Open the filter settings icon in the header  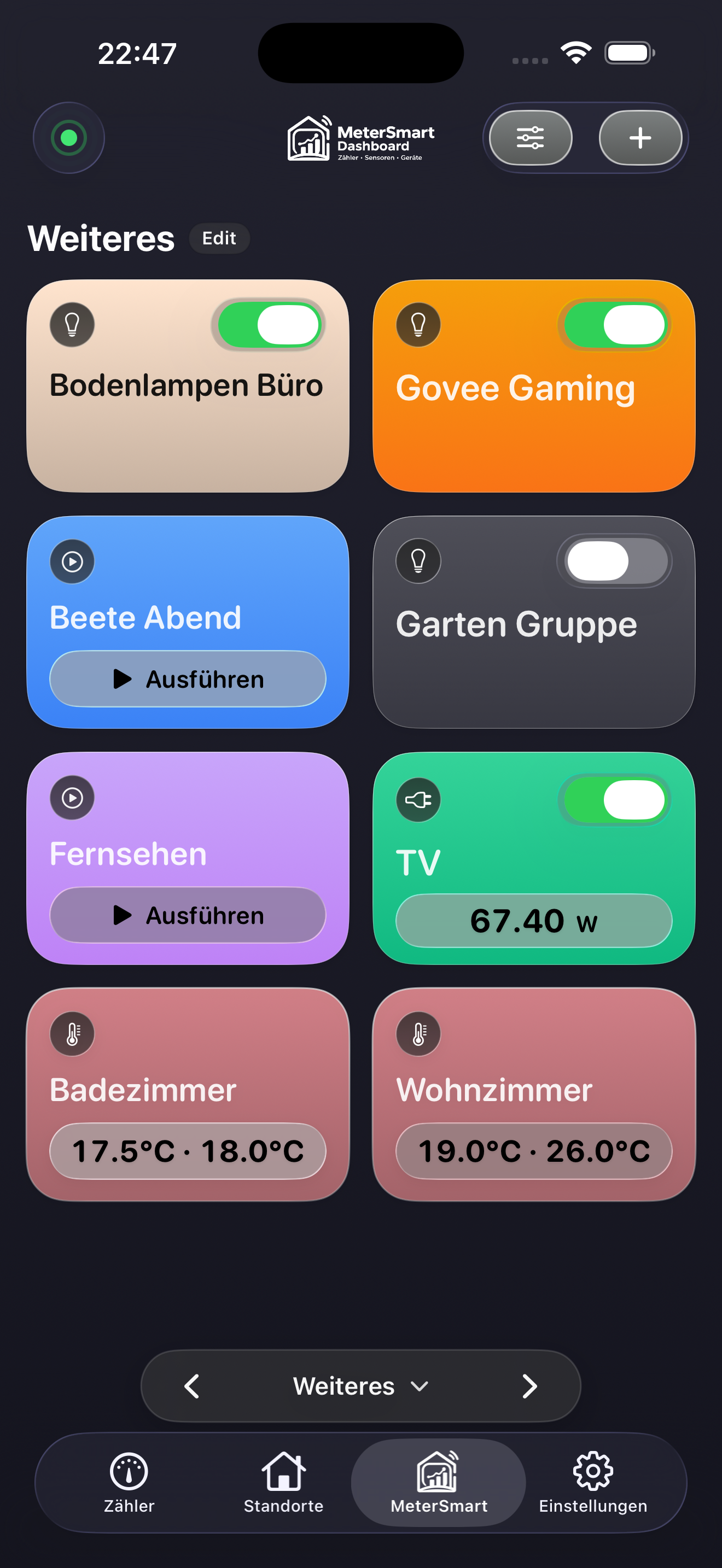coord(530,138)
